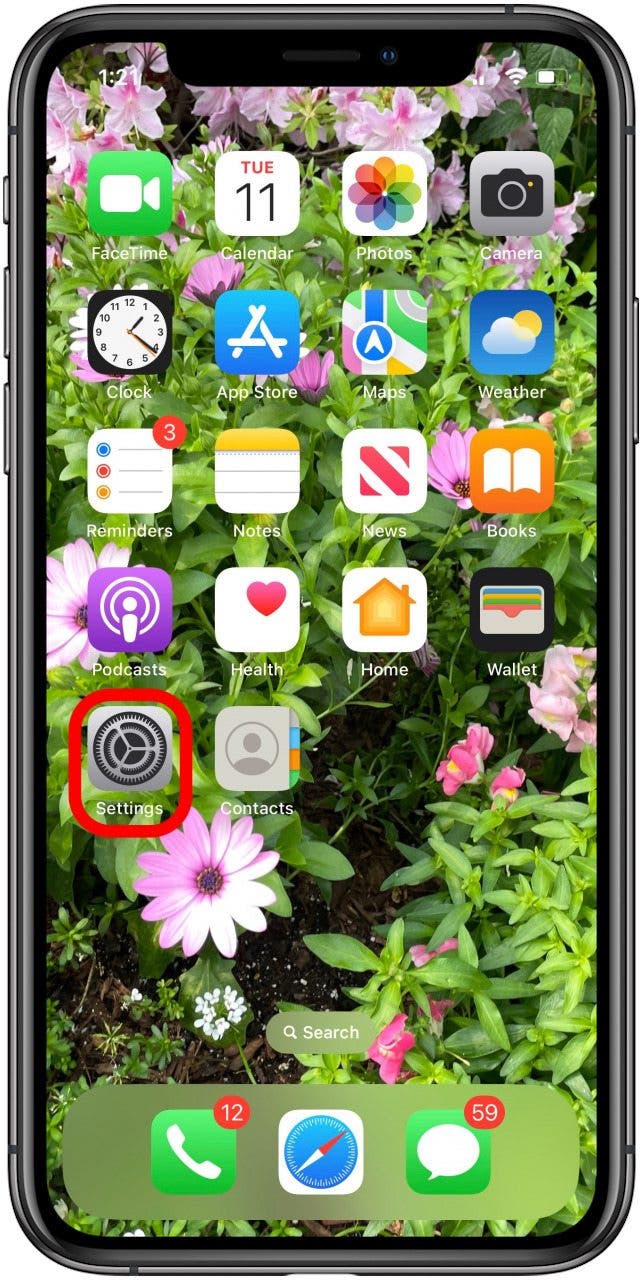
Task: Open the Clock app
Action: [129, 332]
